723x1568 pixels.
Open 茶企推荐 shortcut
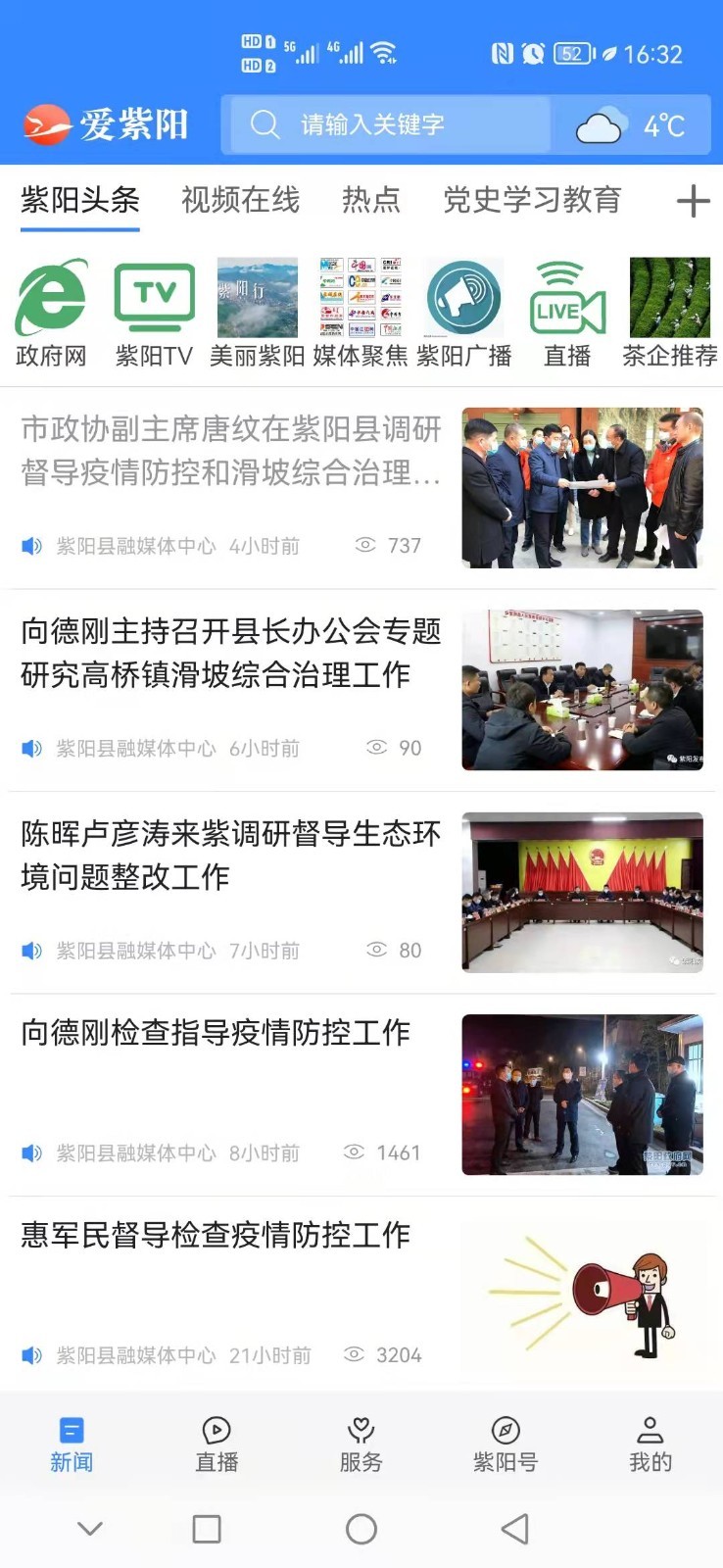pyautogui.click(x=670, y=314)
